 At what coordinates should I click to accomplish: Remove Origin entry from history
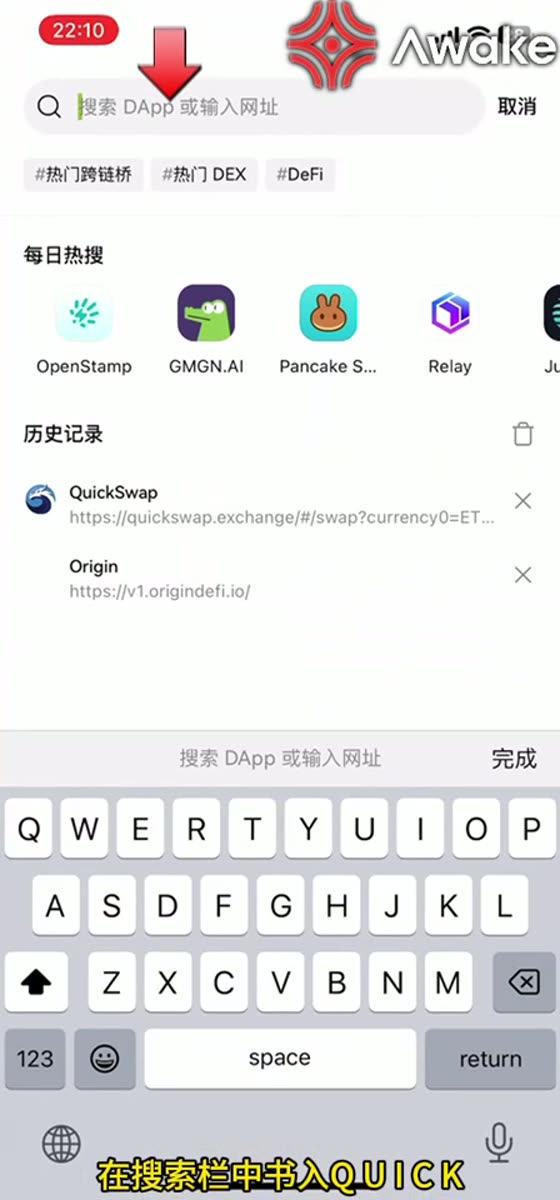pos(522,575)
